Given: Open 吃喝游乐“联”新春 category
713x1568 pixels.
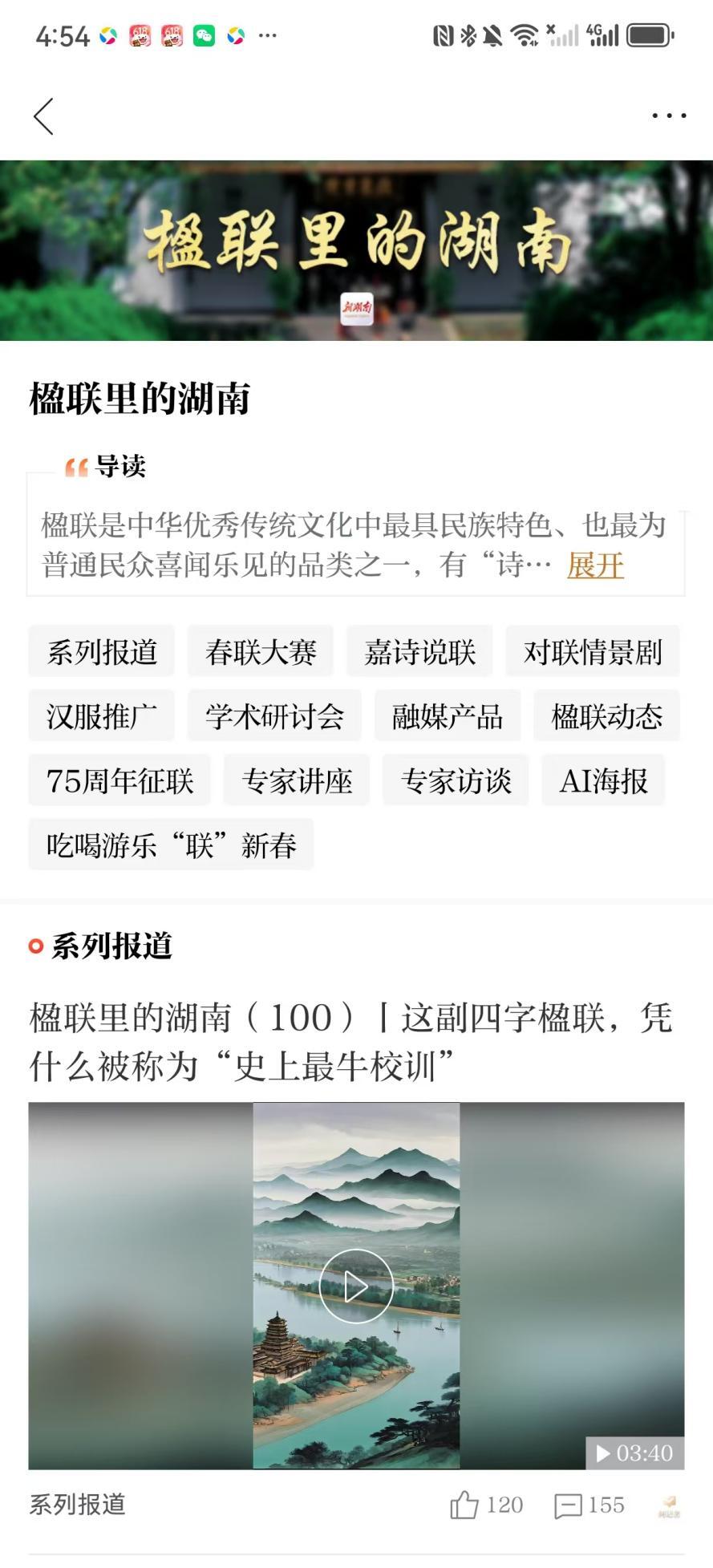Looking at the screenshot, I should (x=171, y=845).
